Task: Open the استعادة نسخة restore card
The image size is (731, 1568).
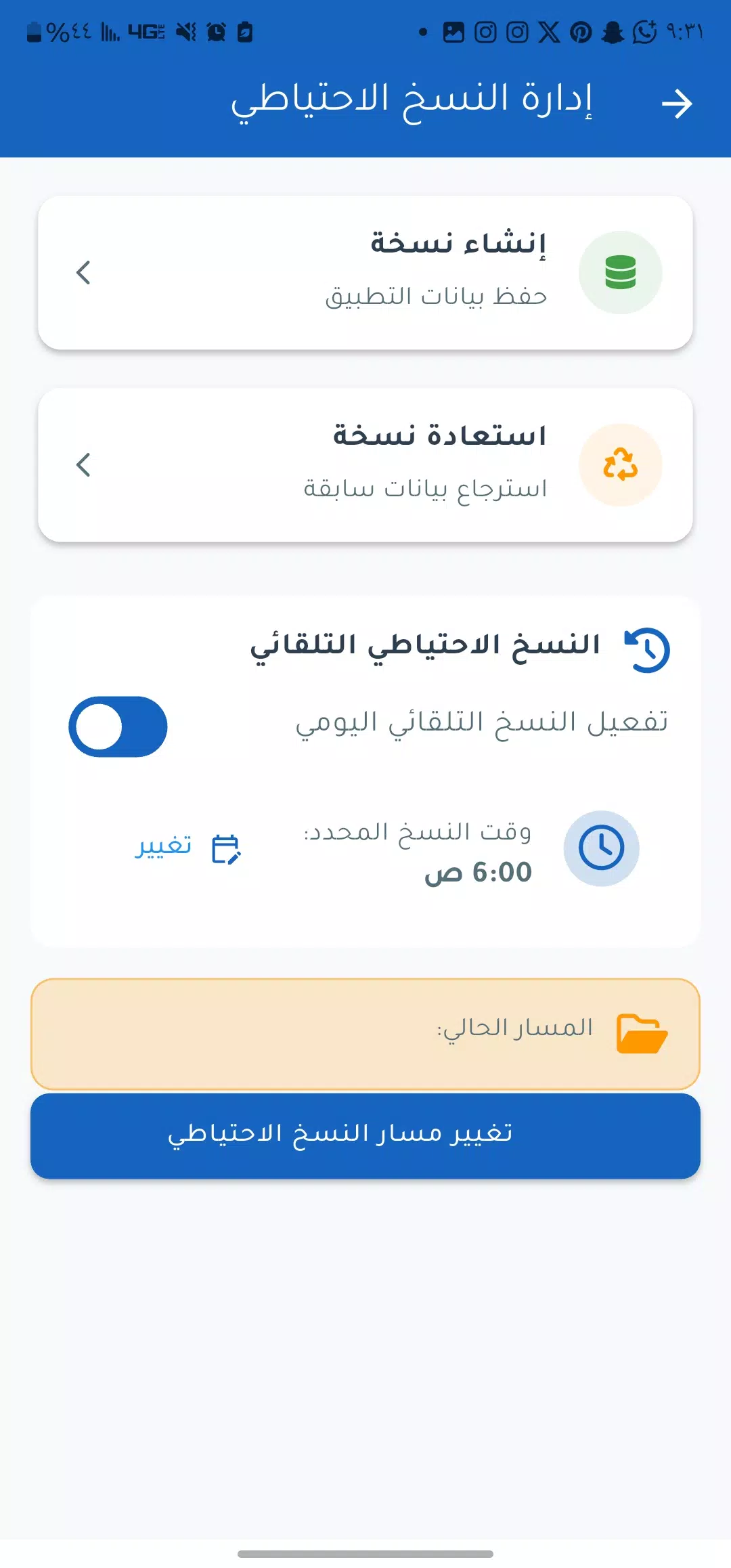Action: [x=365, y=465]
